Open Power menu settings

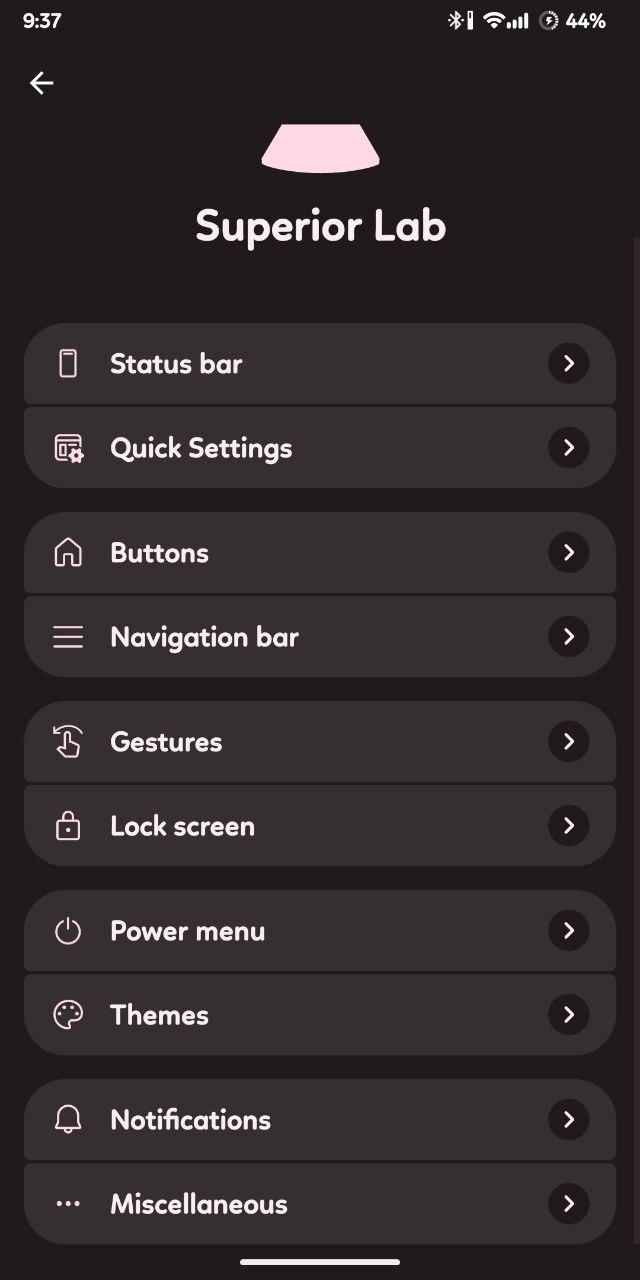coord(320,930)
